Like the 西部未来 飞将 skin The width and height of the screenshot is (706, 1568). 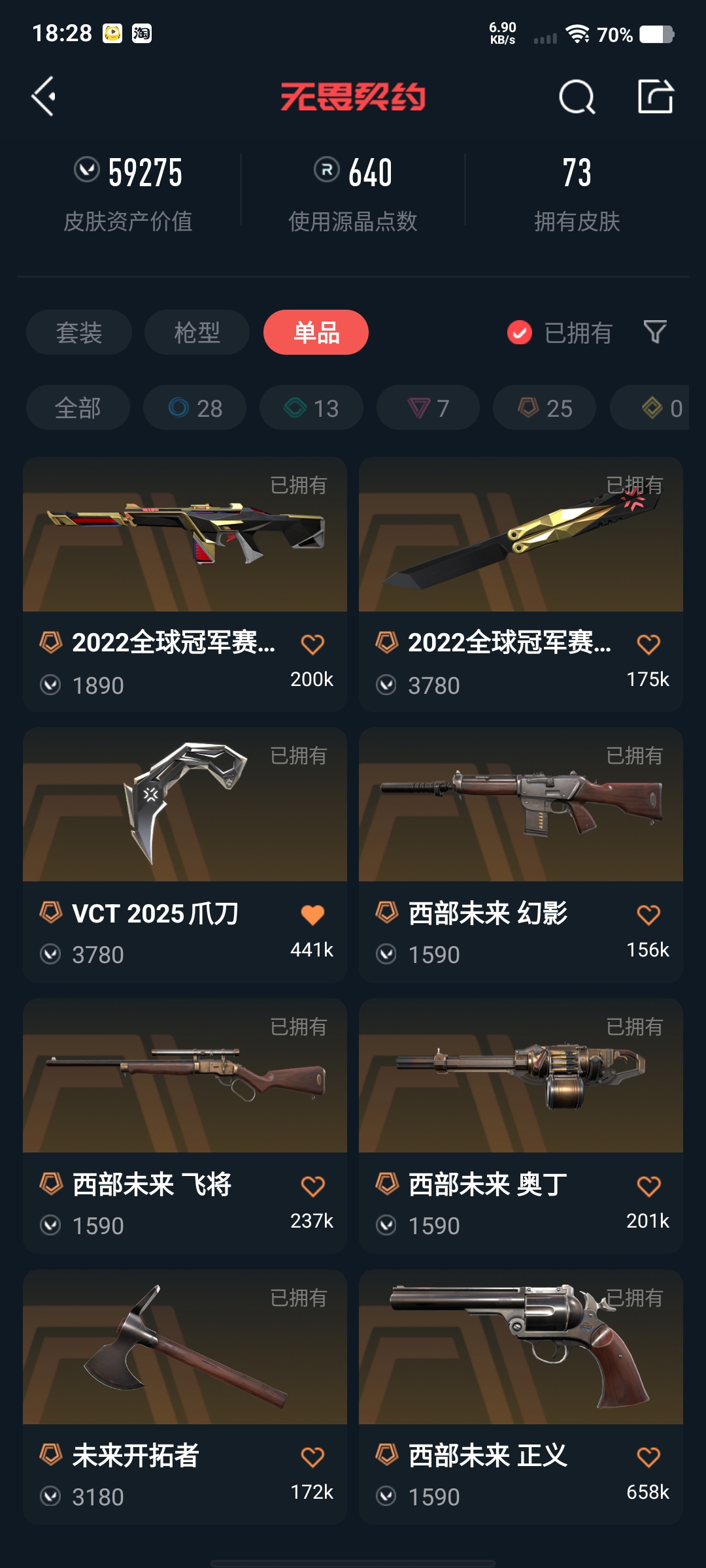(312, 1186)
